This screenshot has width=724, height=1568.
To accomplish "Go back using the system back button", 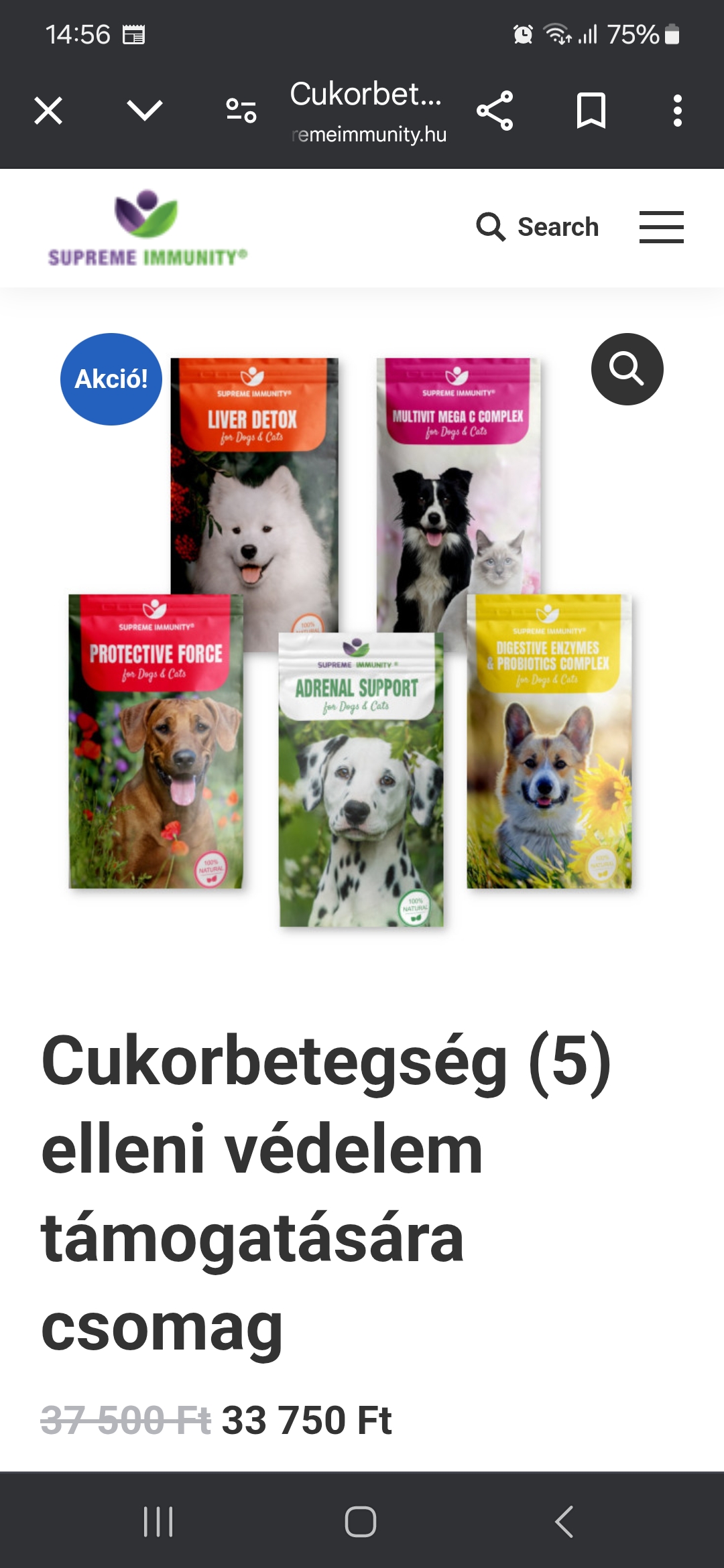I will pyautogui.click(x=564, y=1521).
